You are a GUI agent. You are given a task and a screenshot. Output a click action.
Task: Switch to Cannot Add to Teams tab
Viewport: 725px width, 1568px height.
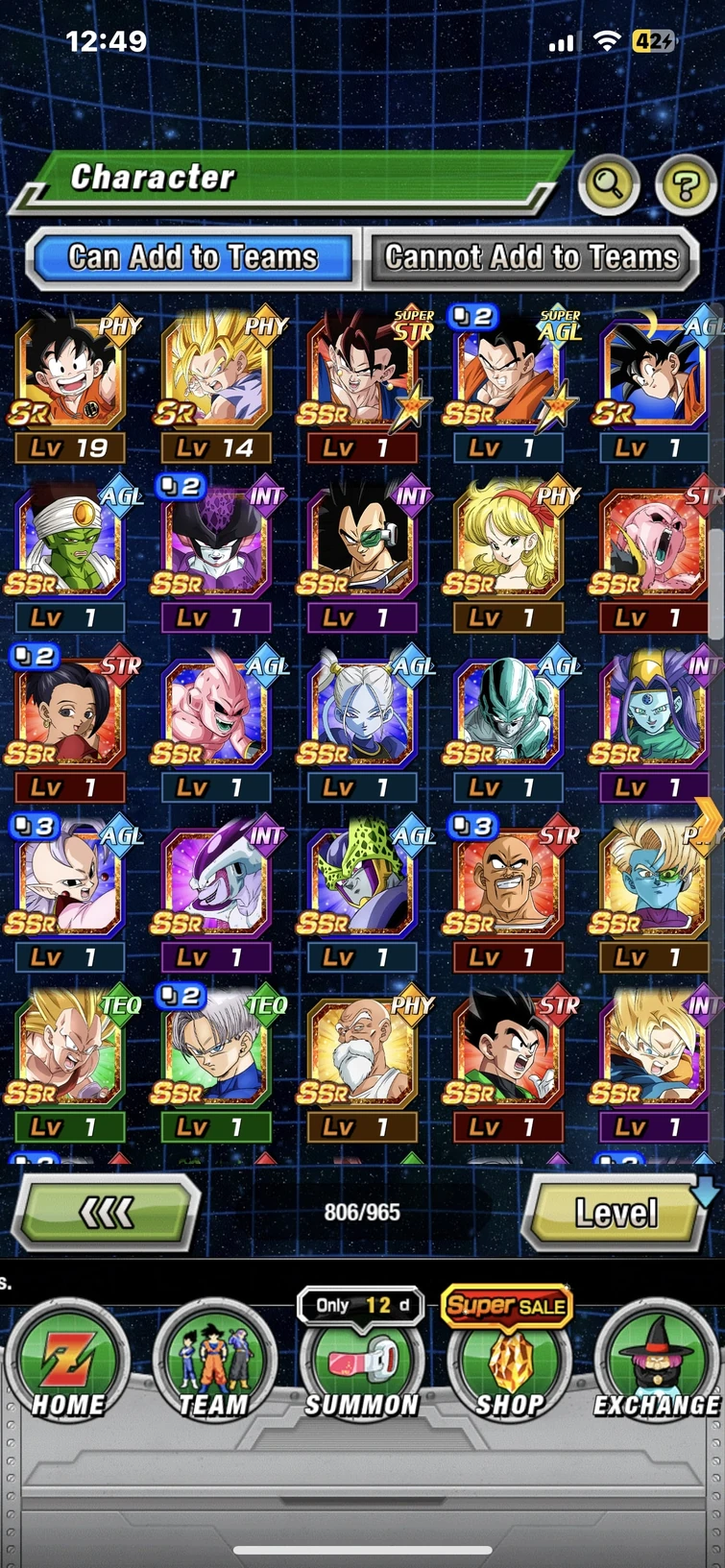(x=531, y=257)
